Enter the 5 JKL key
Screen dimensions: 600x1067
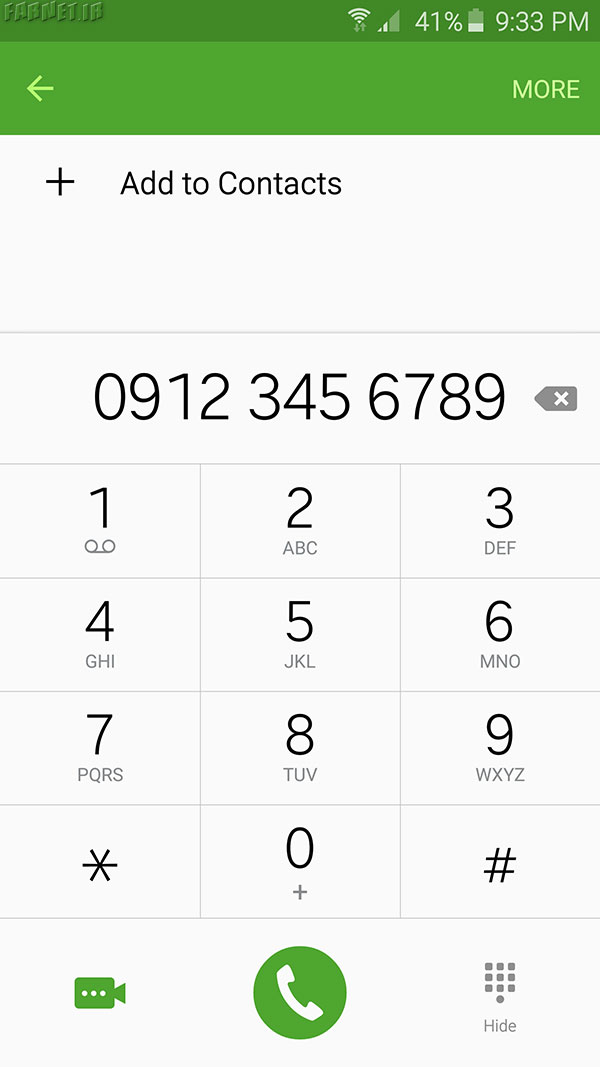click(x=300, y=635)
